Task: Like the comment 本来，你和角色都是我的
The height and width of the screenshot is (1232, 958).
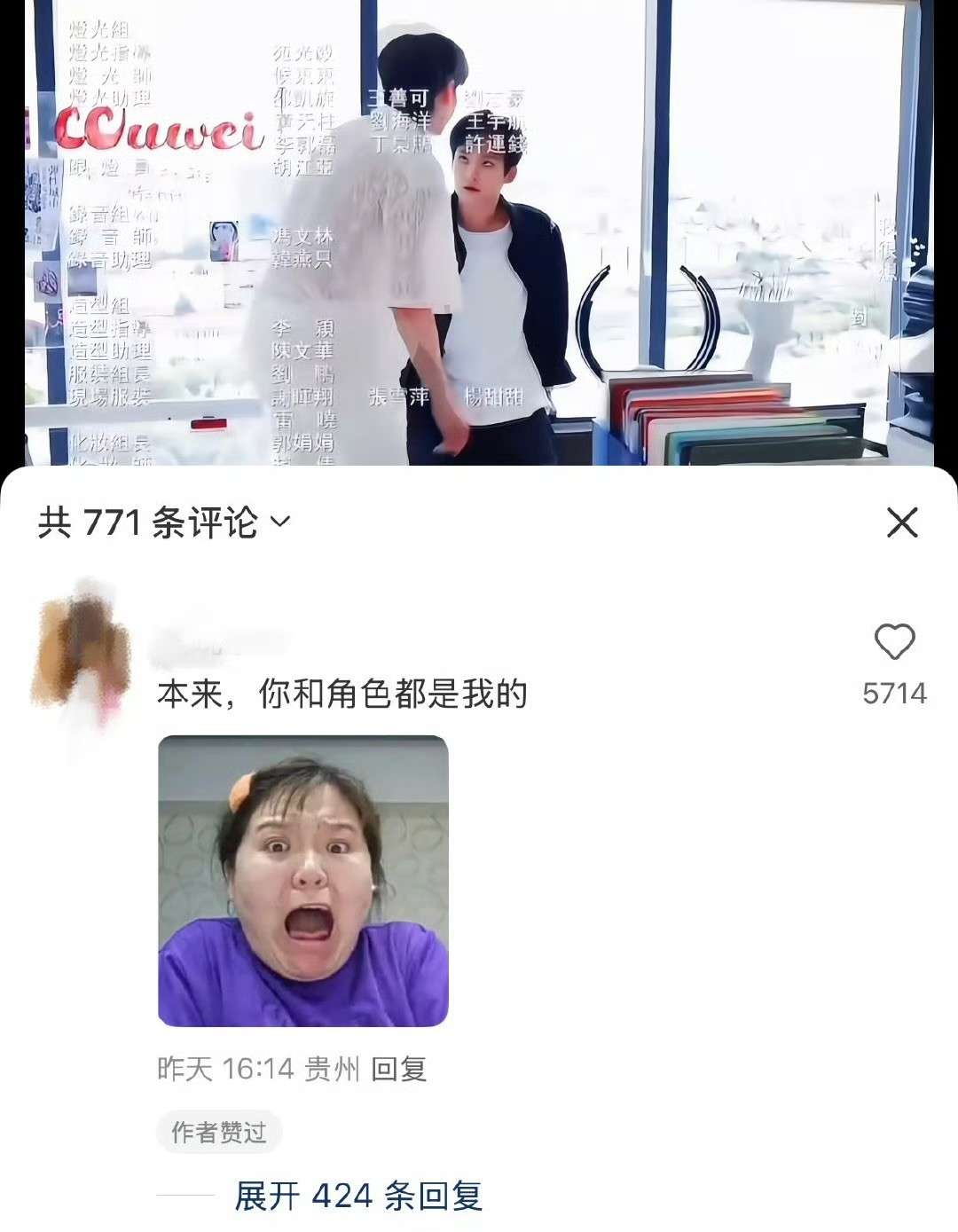Action: click(894, 642)
